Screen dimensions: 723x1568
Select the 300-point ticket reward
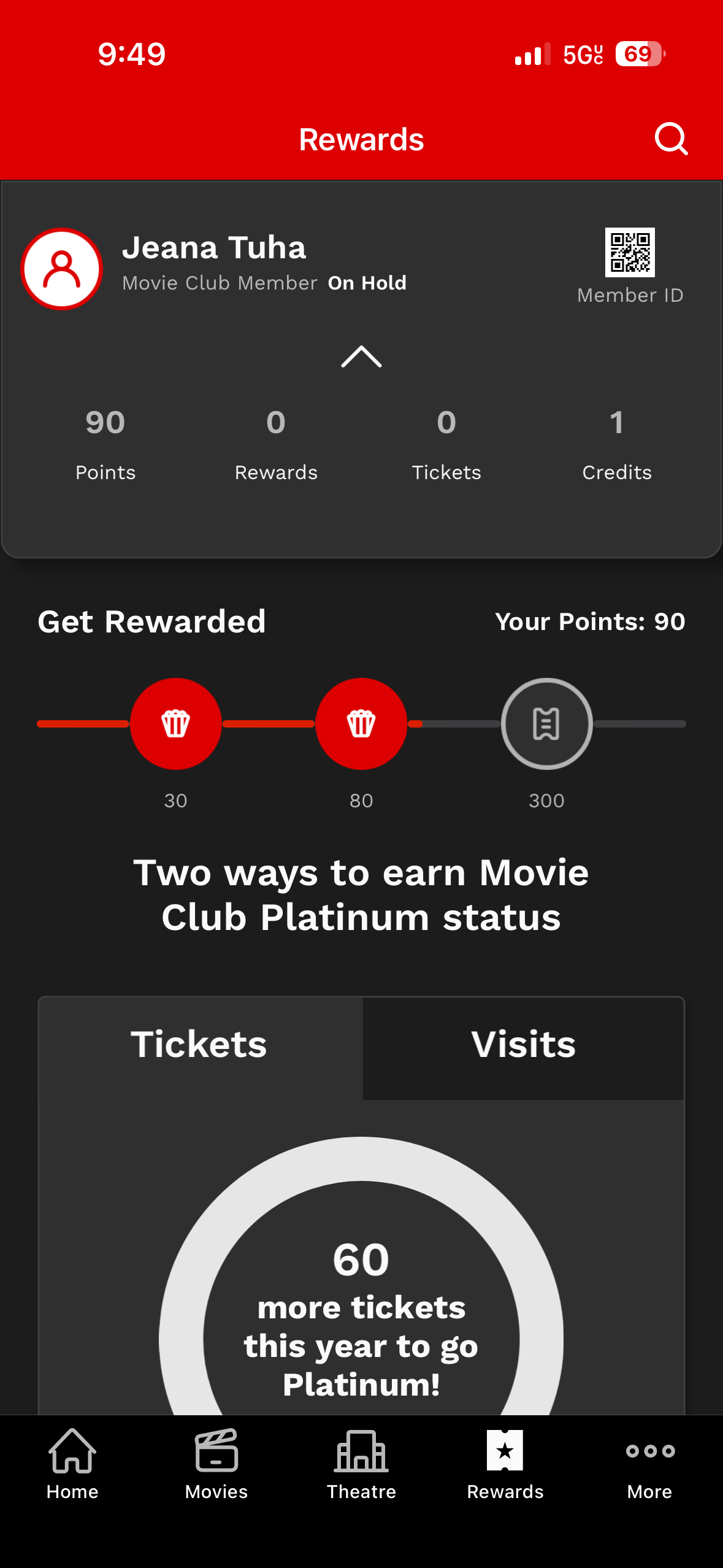546,724
